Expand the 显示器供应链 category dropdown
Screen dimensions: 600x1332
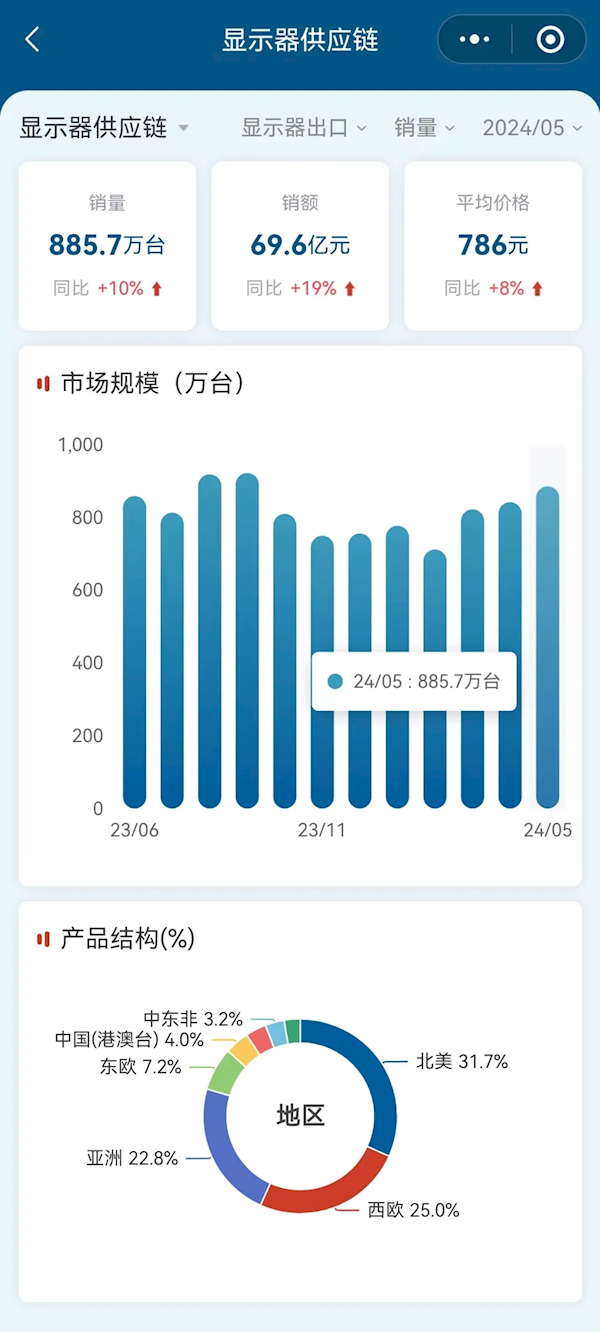[105, 128]
